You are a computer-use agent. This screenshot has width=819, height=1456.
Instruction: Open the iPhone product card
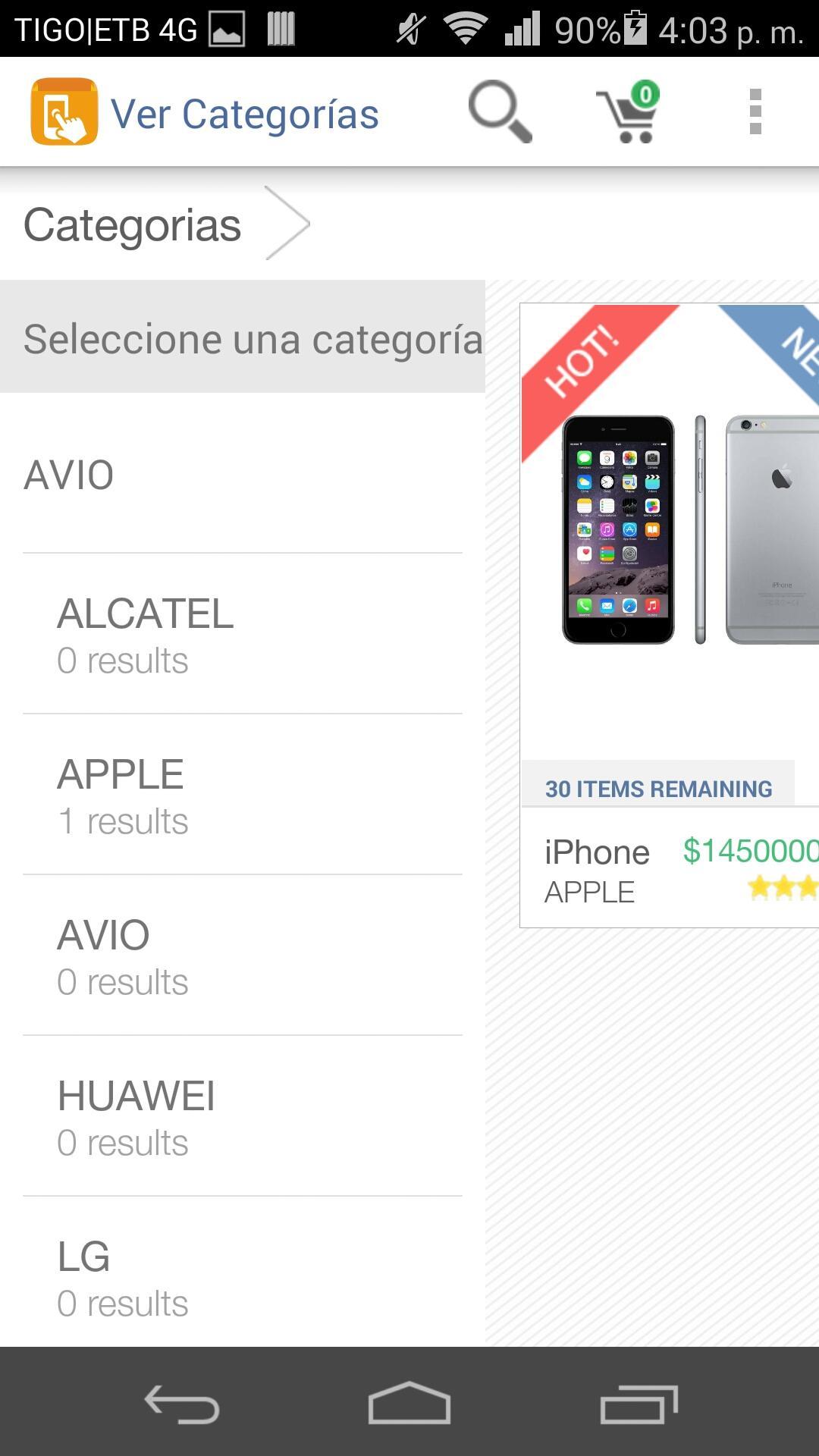669,614
